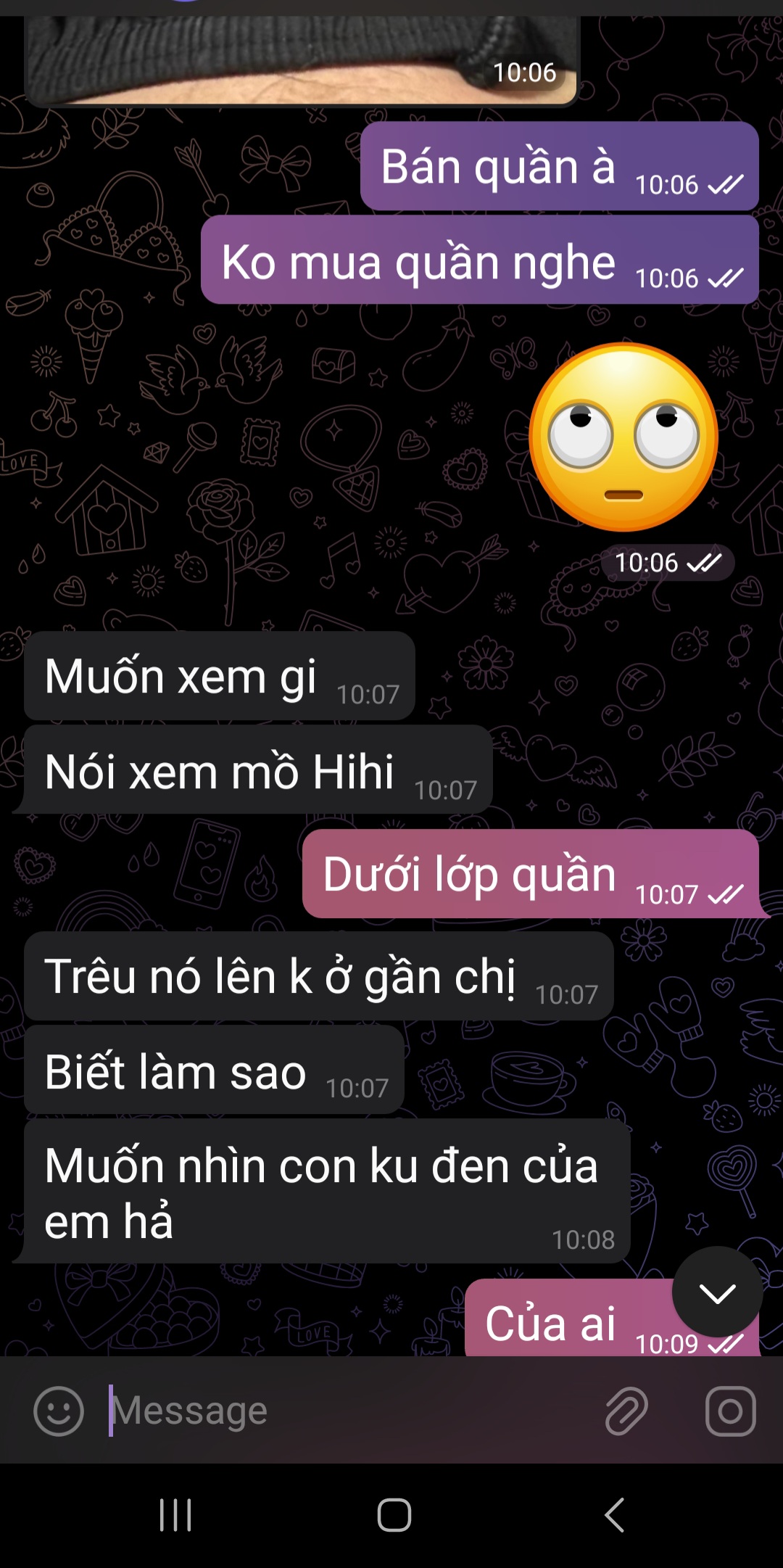Viewport: 783px width, 1568px height.
Task: Go back using system navigation bar
Action: click(614, 1514)
